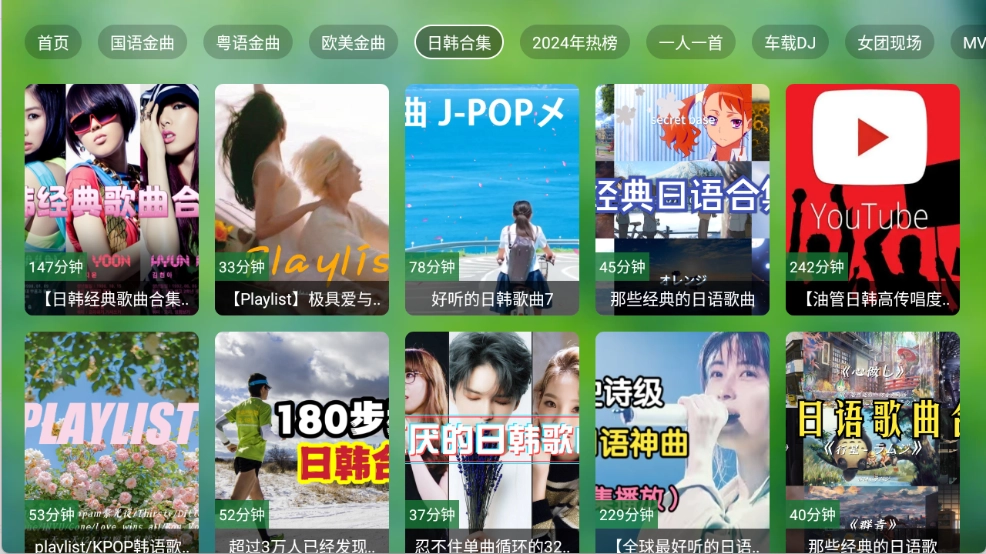Open the 粤语金曲 tab

(x=248, y=43)
